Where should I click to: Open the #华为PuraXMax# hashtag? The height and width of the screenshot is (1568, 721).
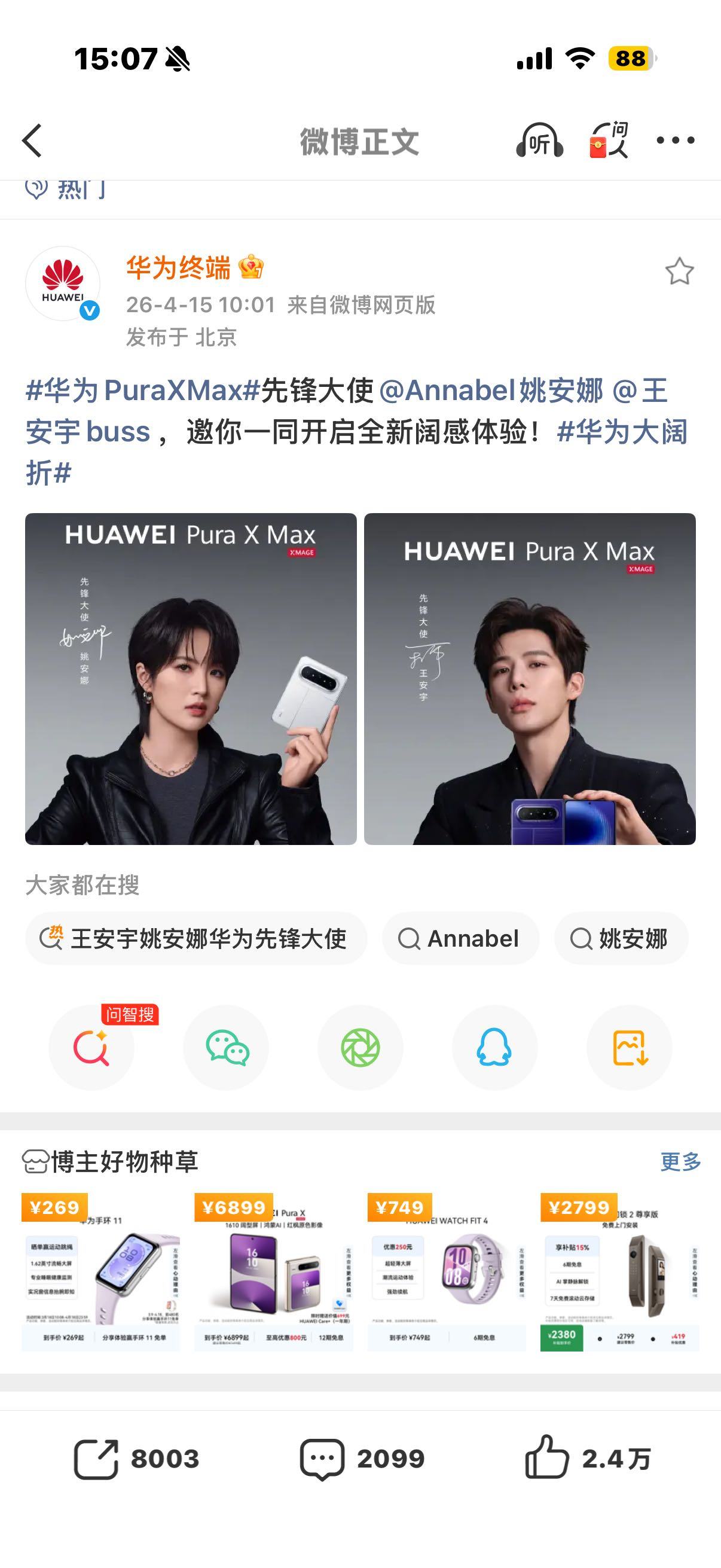coord(142,390)
